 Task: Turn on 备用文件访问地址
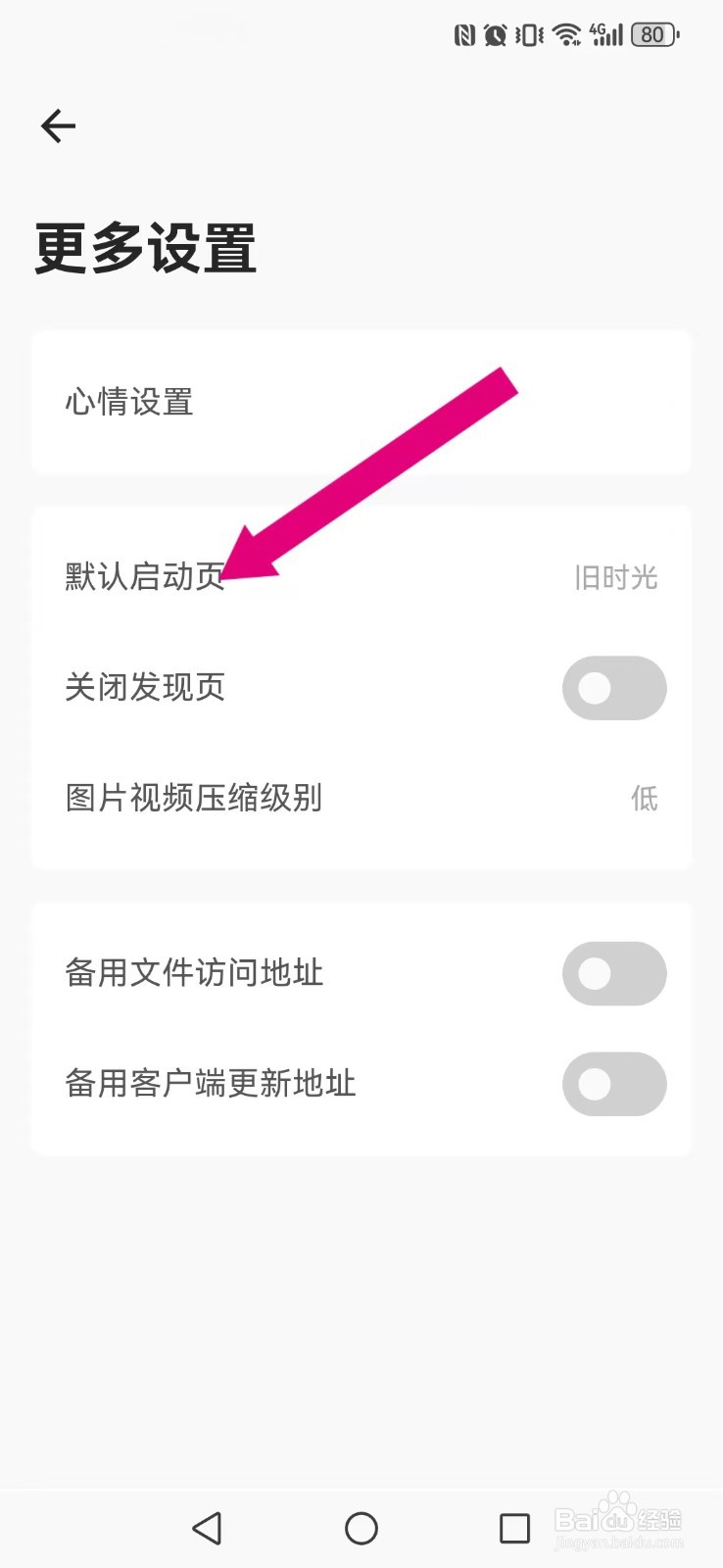(x=613, y=973)
